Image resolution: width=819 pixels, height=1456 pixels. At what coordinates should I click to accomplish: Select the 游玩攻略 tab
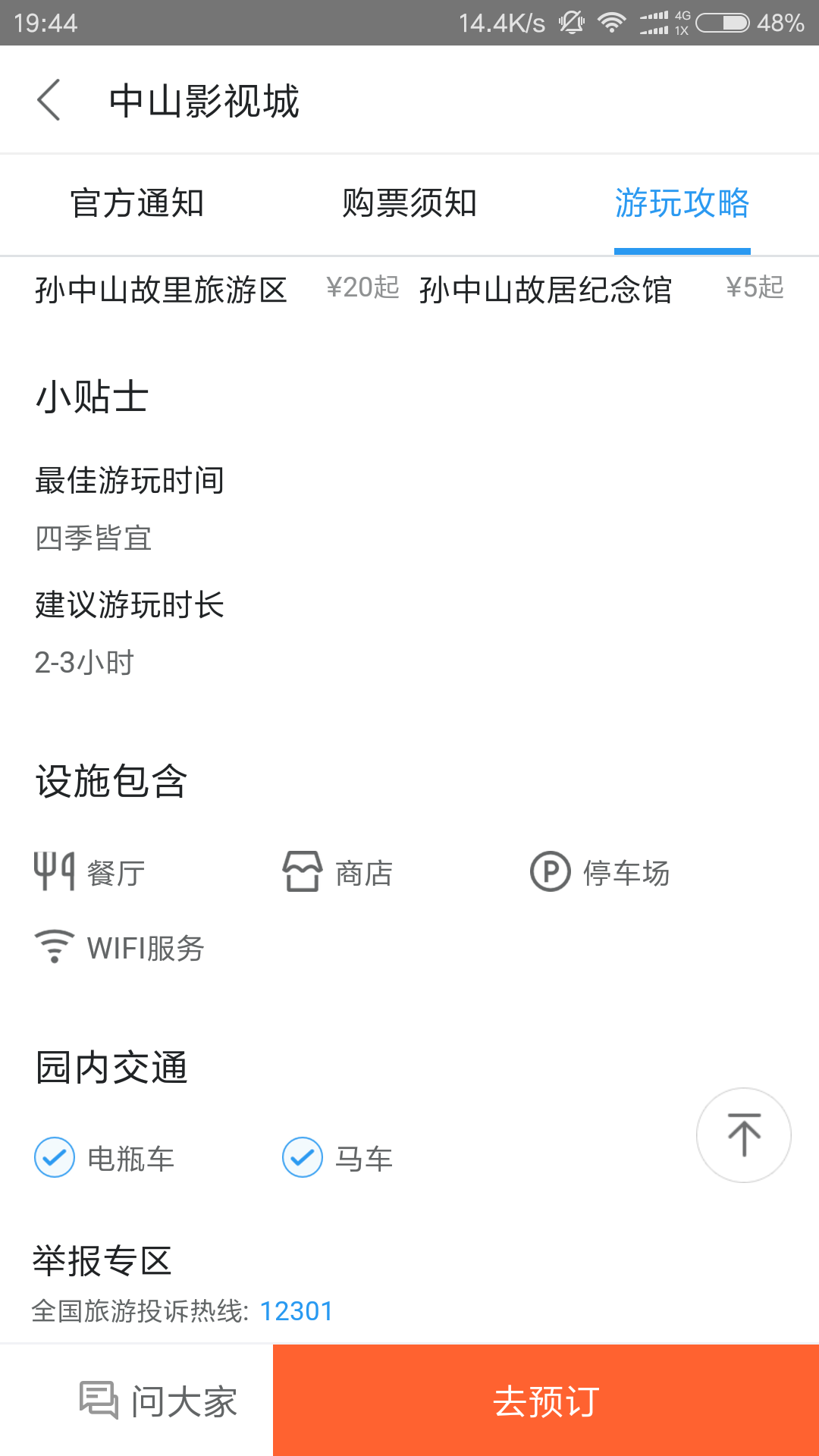pyautogui.click(x=682, y=203)
